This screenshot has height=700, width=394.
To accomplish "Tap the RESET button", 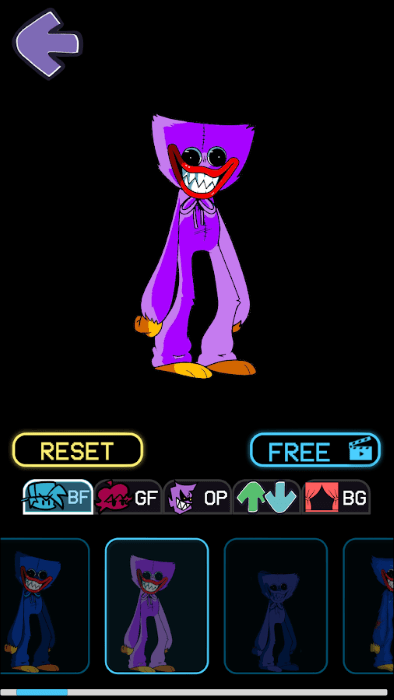I will (78, 450).
